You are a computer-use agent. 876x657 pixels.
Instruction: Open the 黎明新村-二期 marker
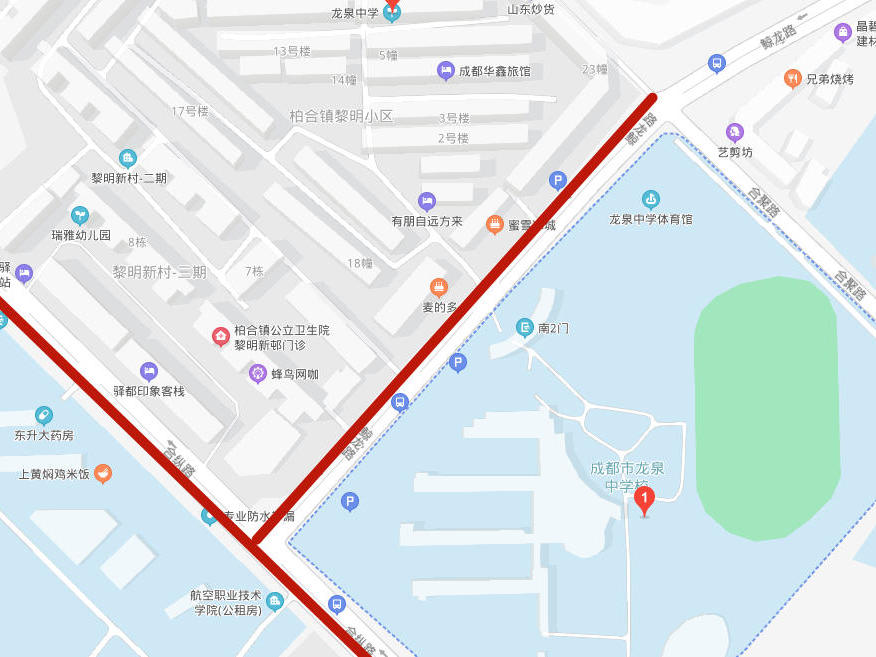pos(128,158)
